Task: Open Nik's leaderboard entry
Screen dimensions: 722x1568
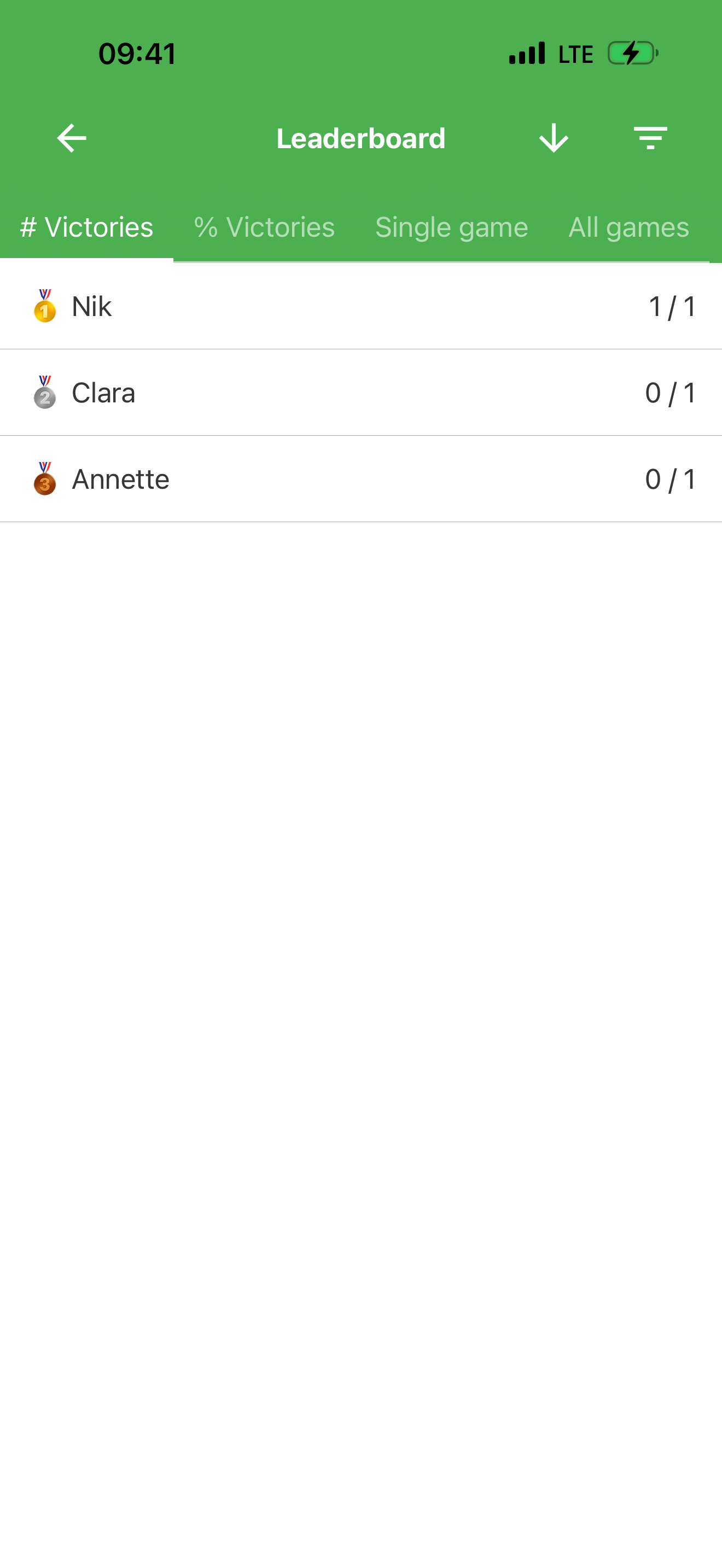Action: 361,306
